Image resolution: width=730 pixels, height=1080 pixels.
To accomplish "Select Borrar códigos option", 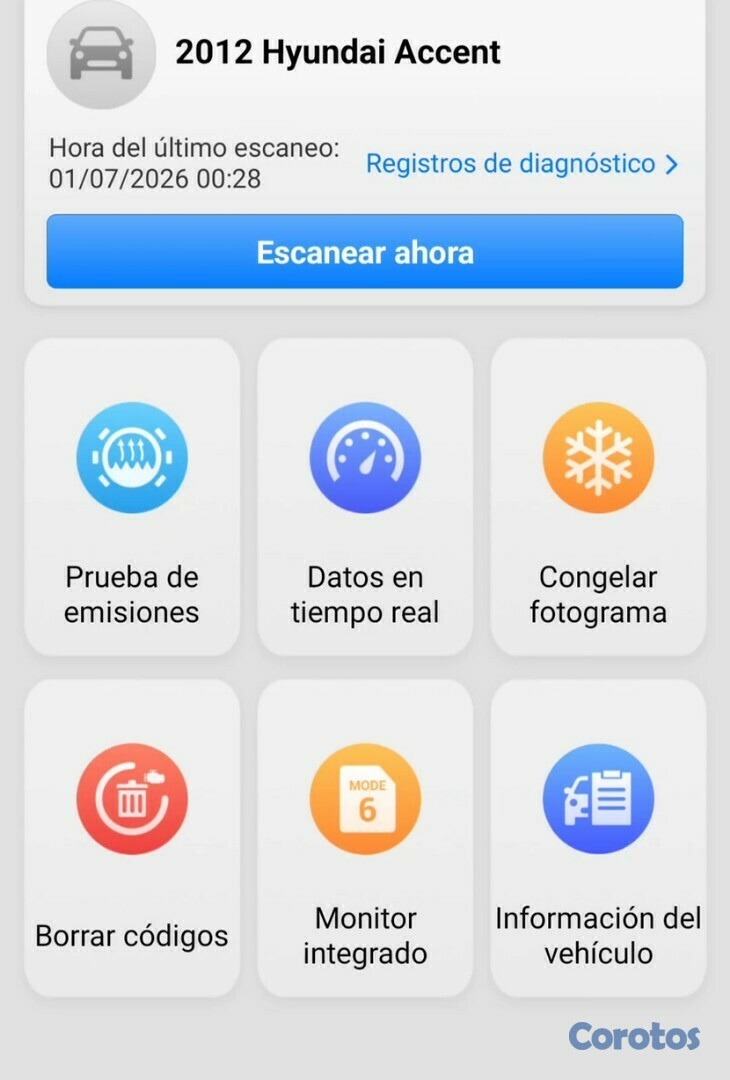I will point(132,838).
